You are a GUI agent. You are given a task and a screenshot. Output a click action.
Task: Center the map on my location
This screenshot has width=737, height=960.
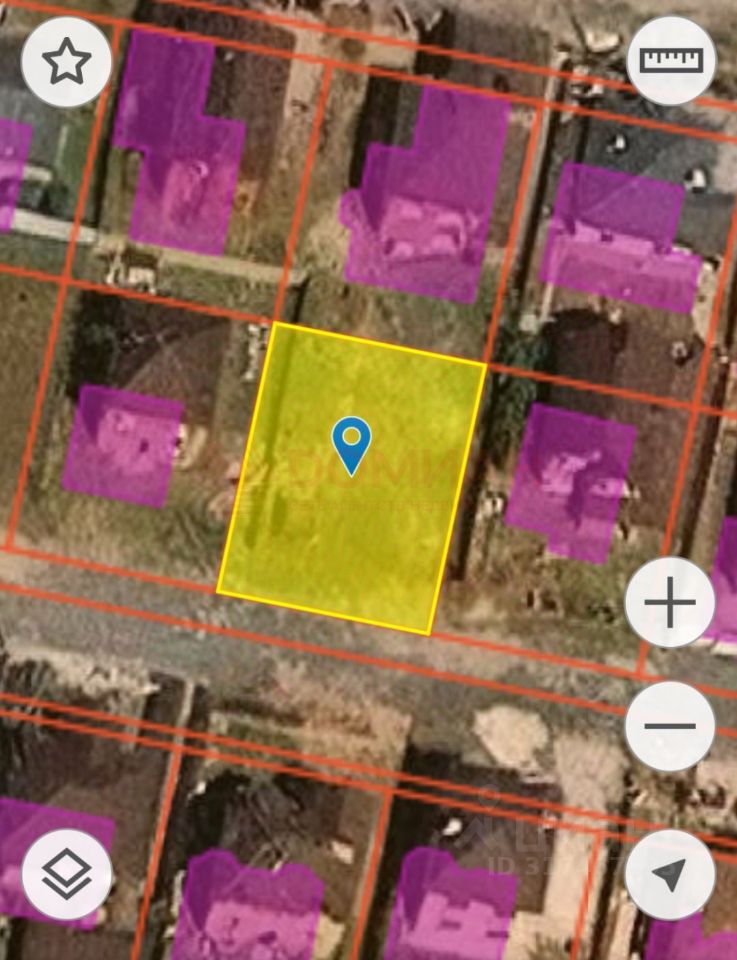670,875
